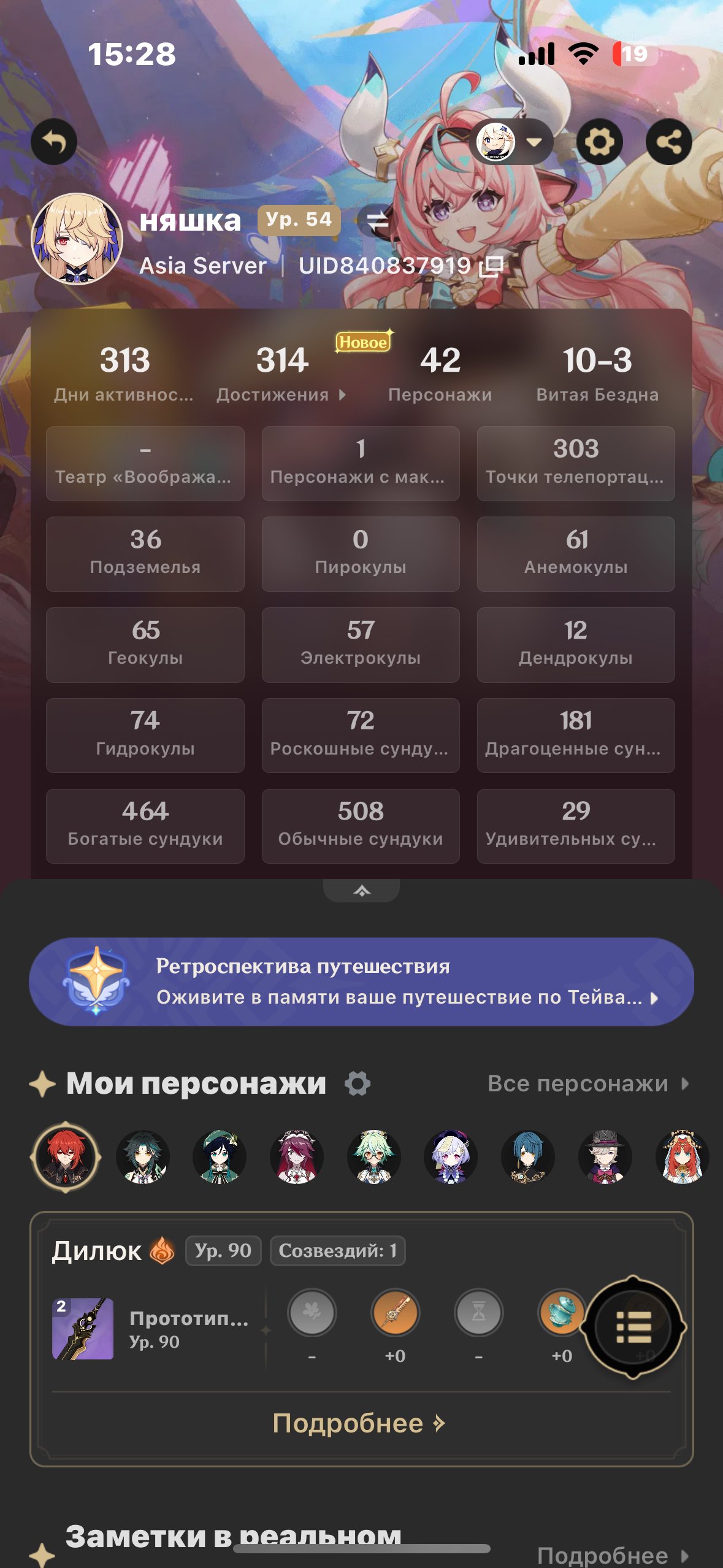Screen dimensions: 723x1568
Task: Select Xiao's avatar in the character row
Action: pos(143,1157)
